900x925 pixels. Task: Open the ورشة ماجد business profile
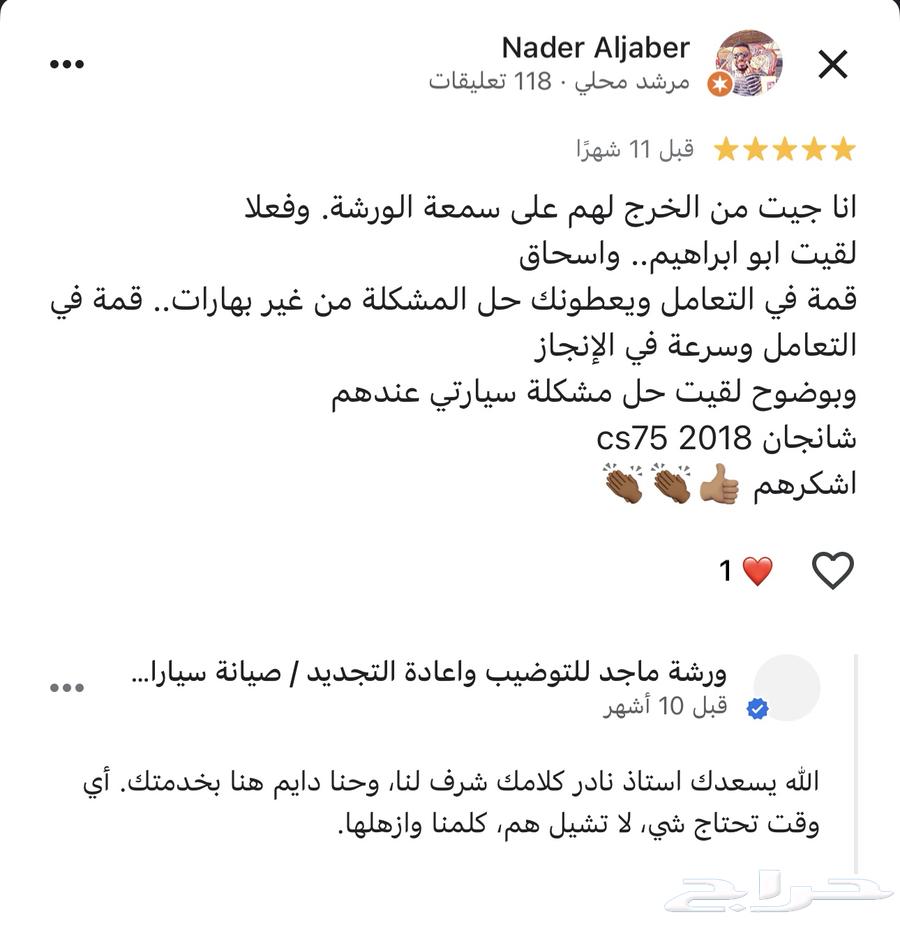click(430, 672)
